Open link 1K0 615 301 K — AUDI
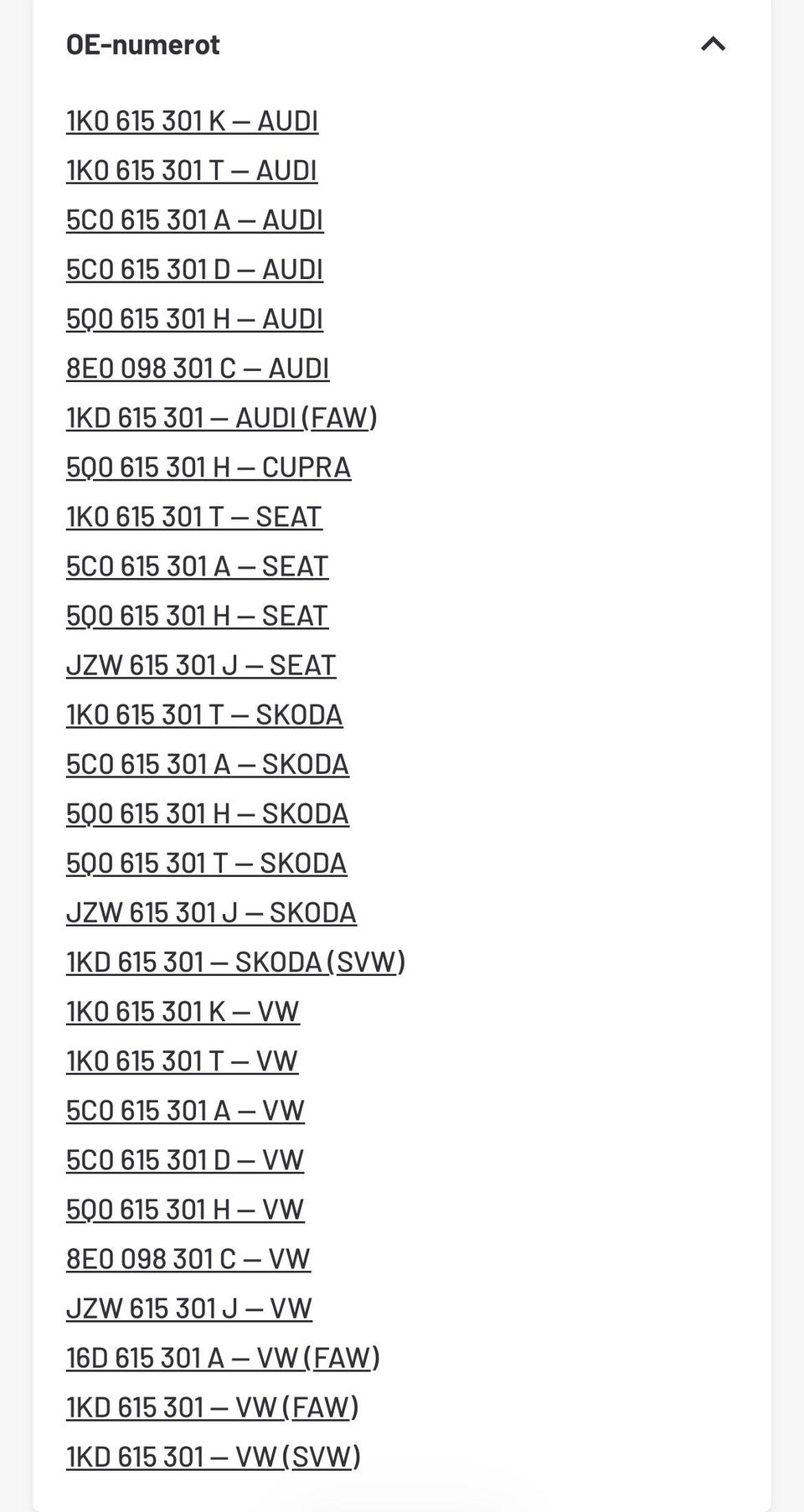This screenshot has width=804, height=1512. click(x=192, y=121)
